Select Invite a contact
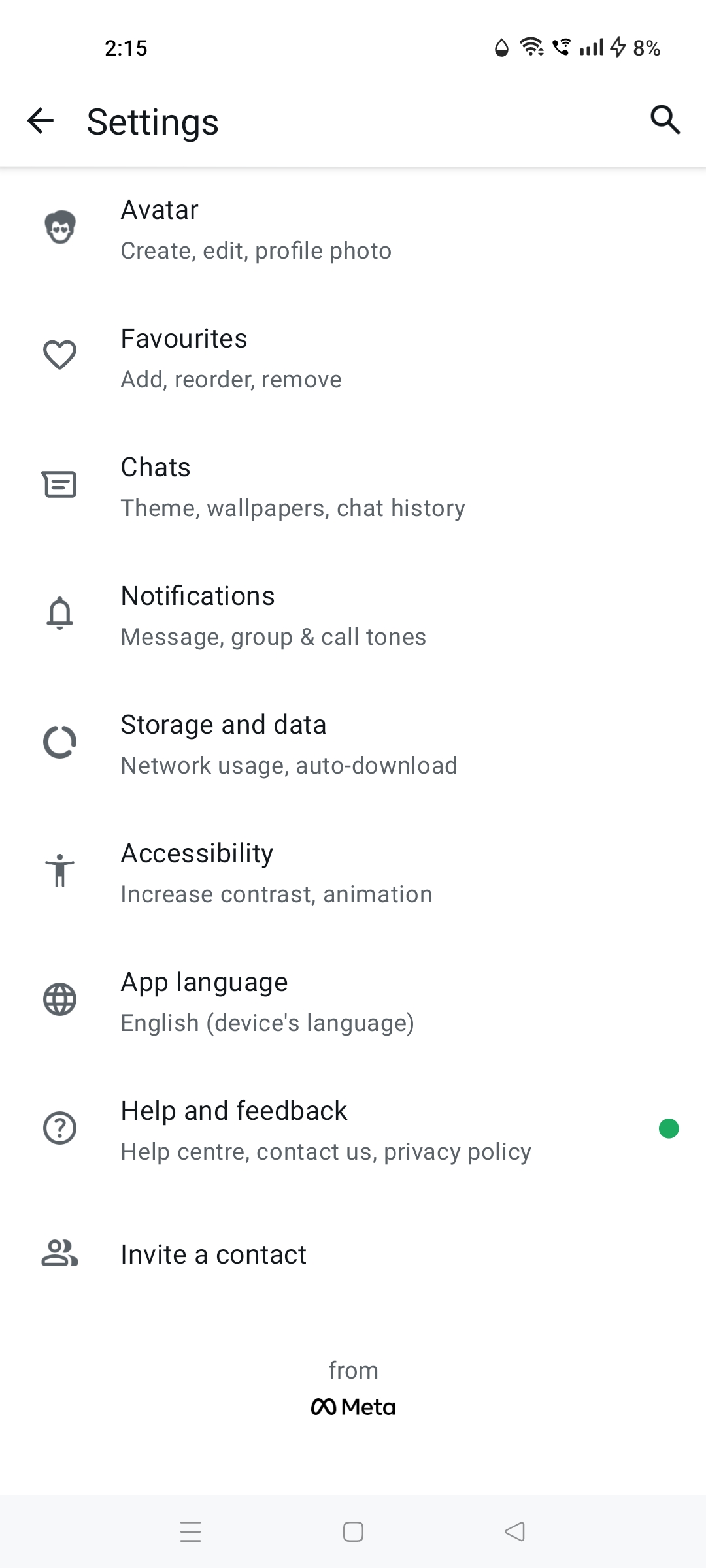This screenshot has width=706, height=1568. (x=213, y=1254)
